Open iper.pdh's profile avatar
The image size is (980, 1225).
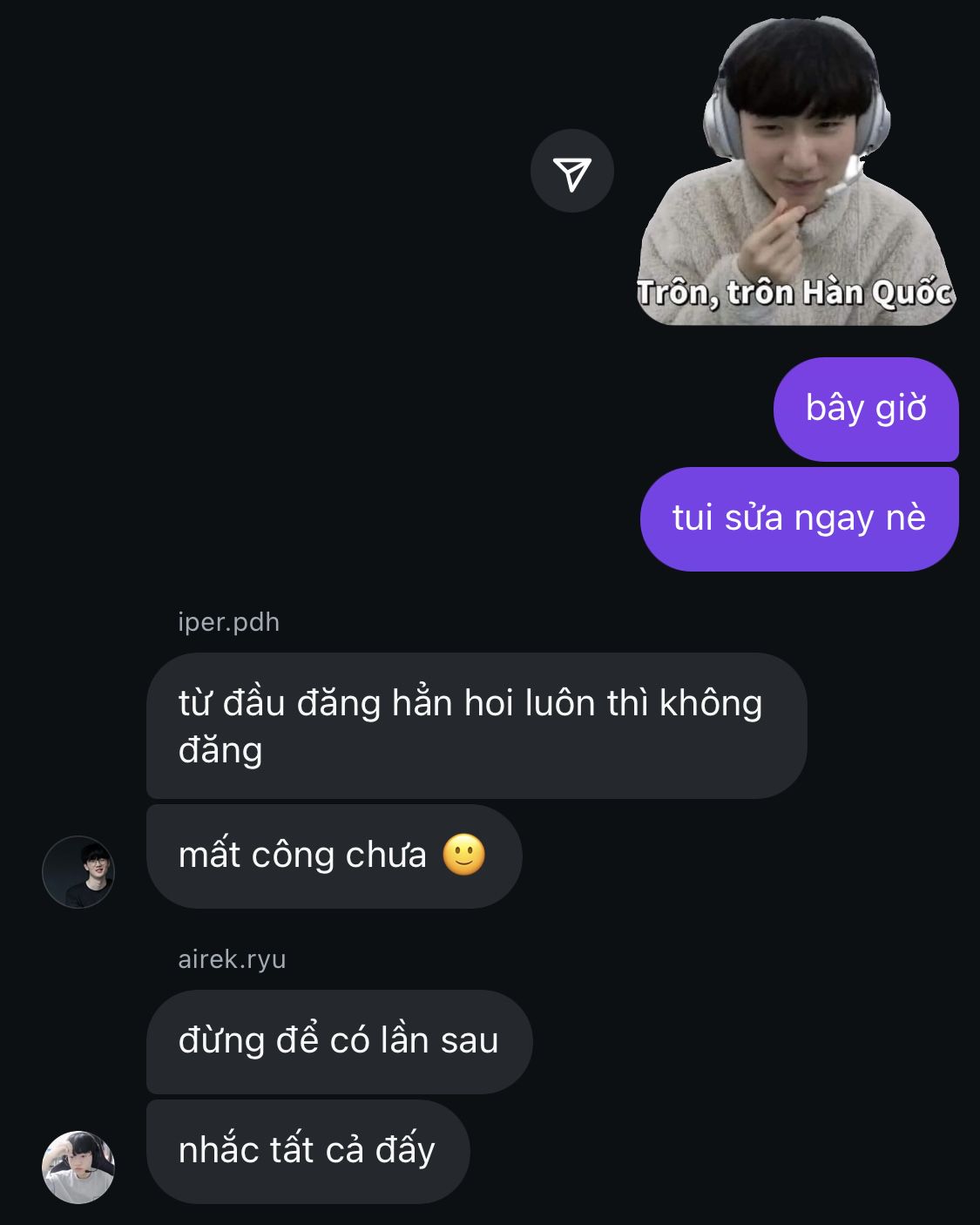tap(78, 872)
